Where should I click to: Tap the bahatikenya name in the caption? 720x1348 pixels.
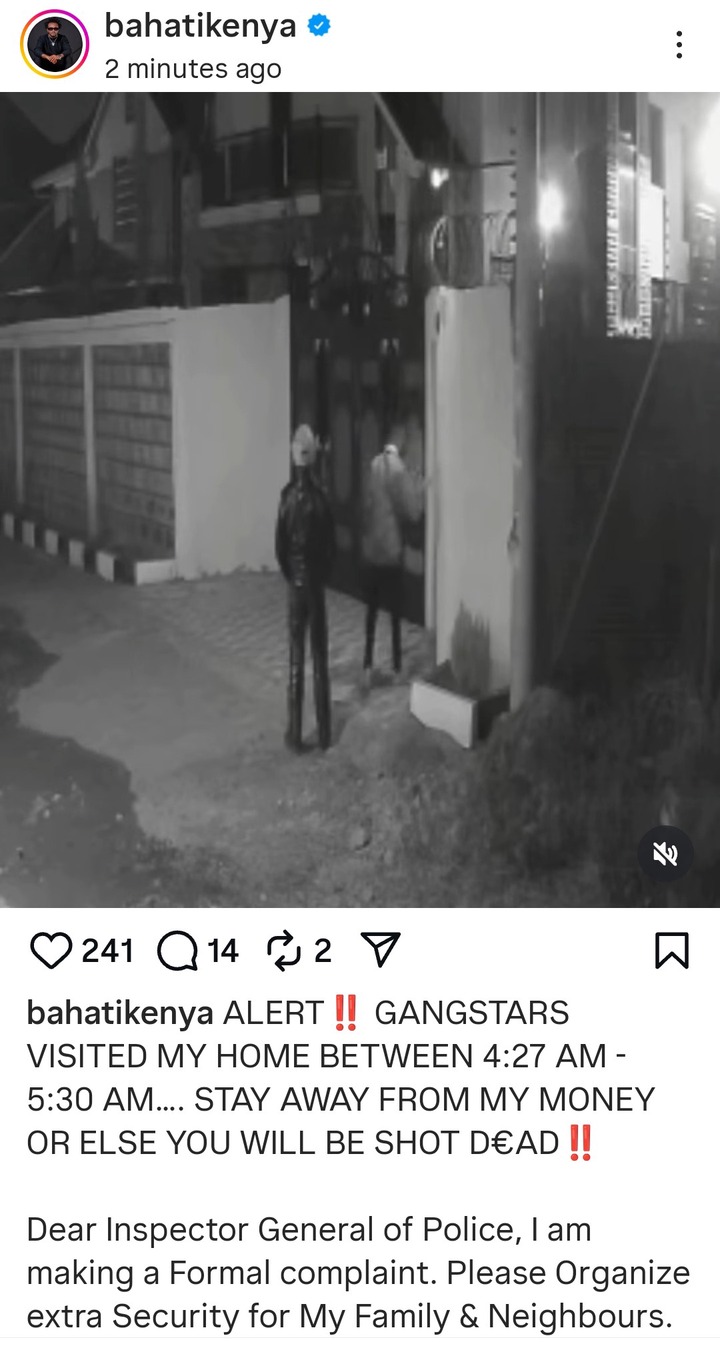[119, 1012]
